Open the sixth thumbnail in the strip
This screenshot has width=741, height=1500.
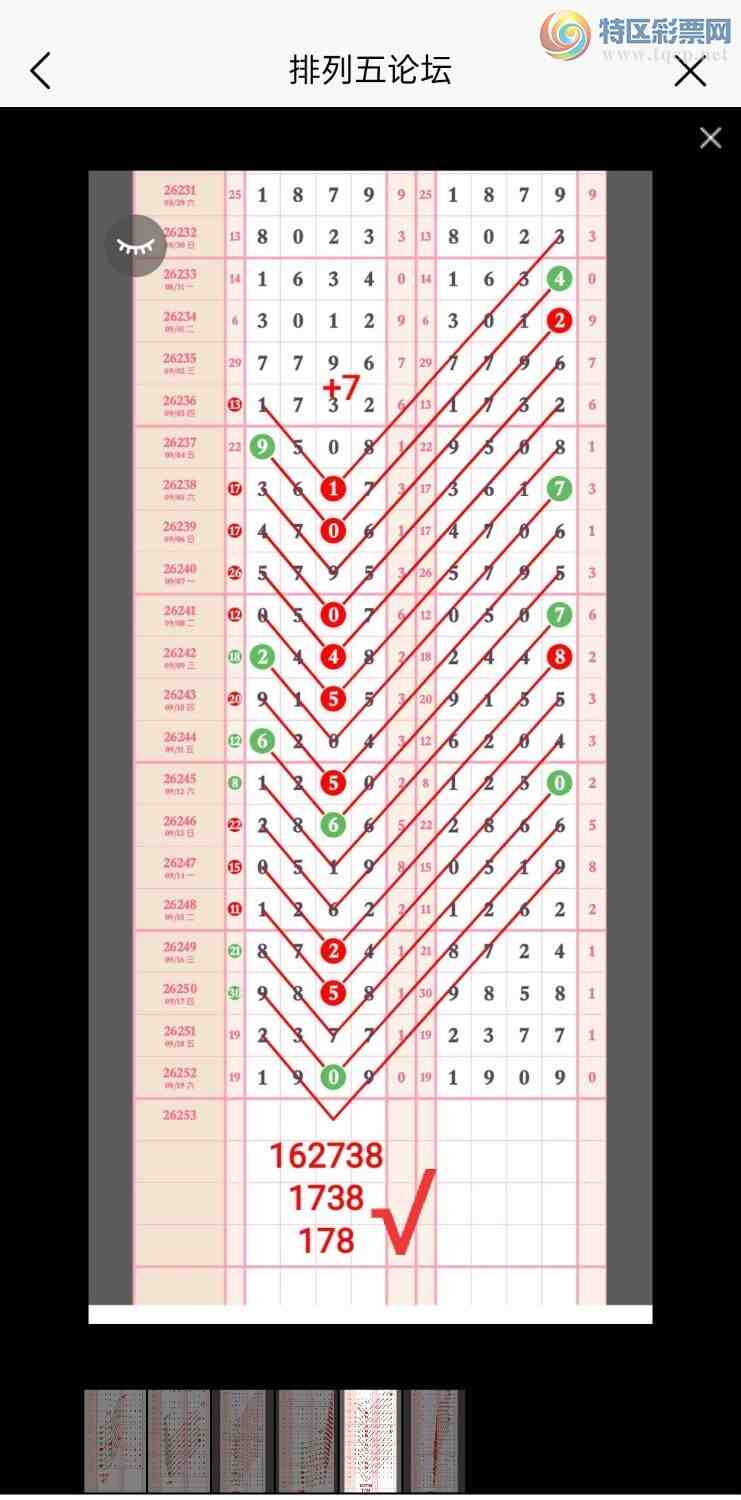pyautogui.click(x=435, y=1441)
